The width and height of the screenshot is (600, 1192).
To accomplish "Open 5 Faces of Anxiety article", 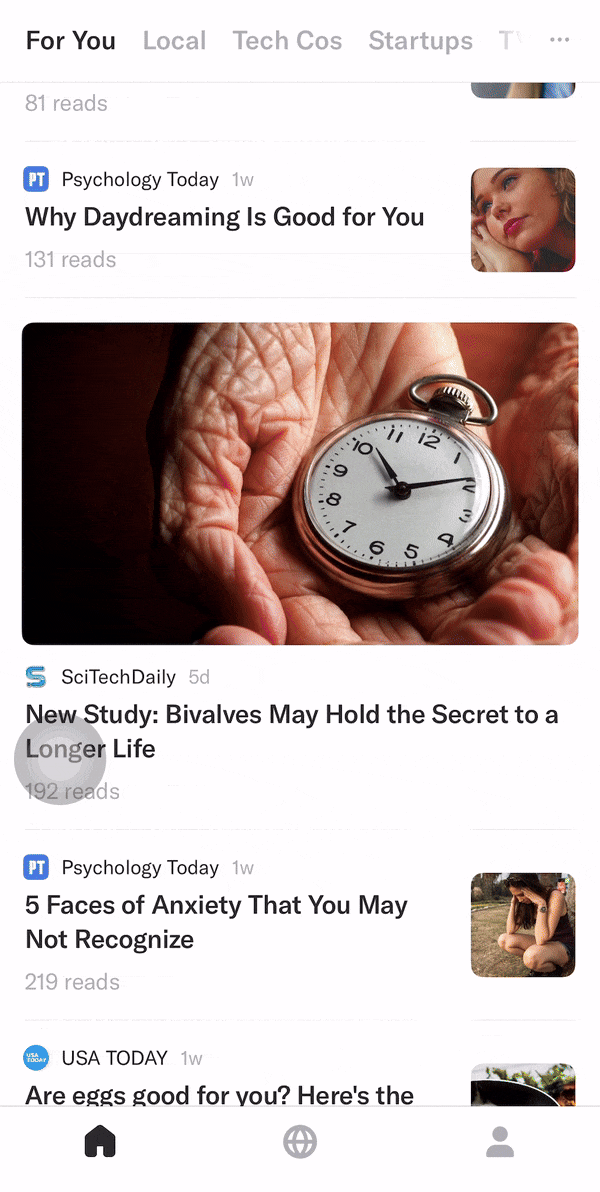I will point(216,922).
